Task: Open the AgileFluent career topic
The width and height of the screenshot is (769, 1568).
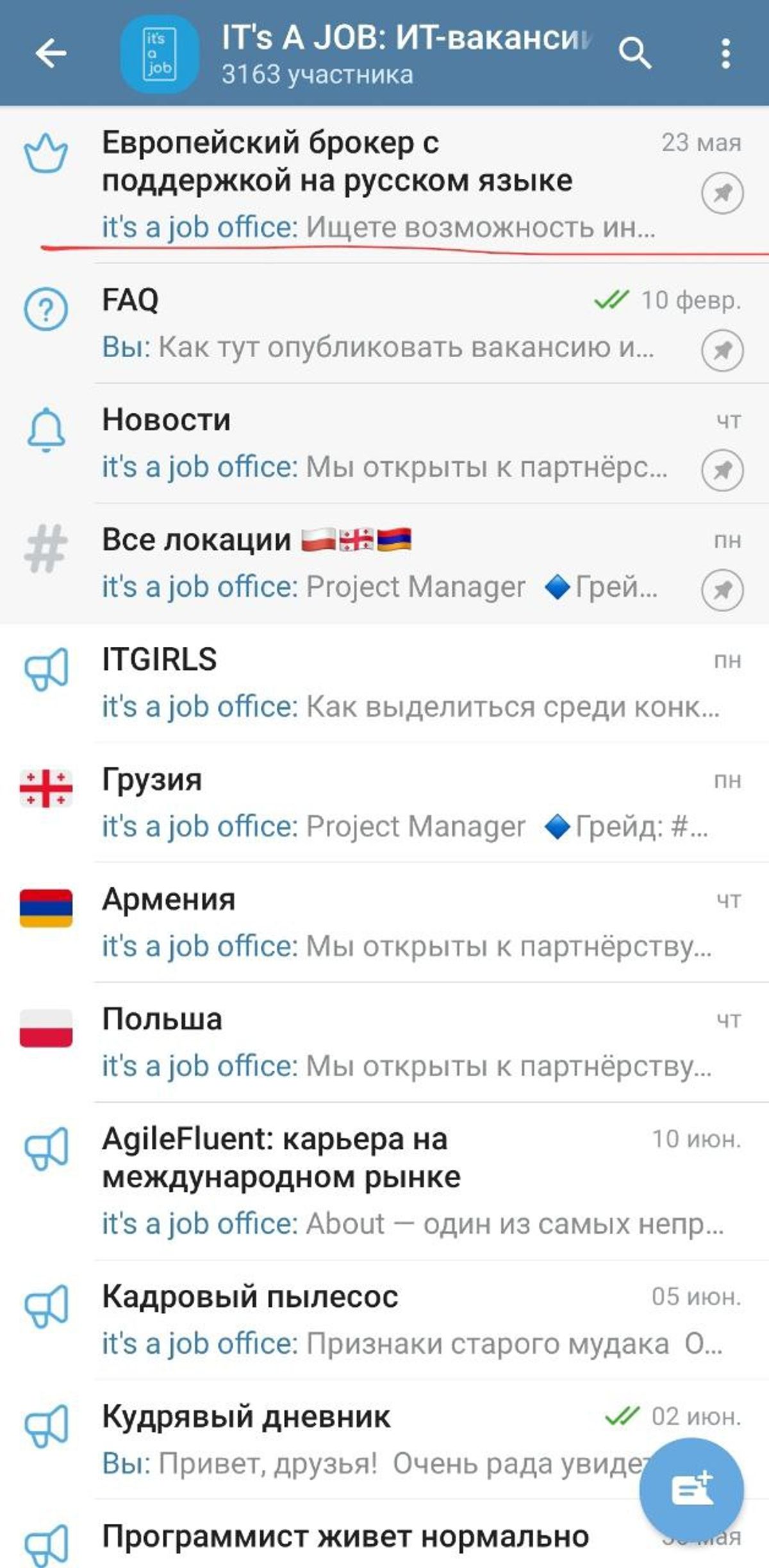Action: click(x=384, y=1181)
